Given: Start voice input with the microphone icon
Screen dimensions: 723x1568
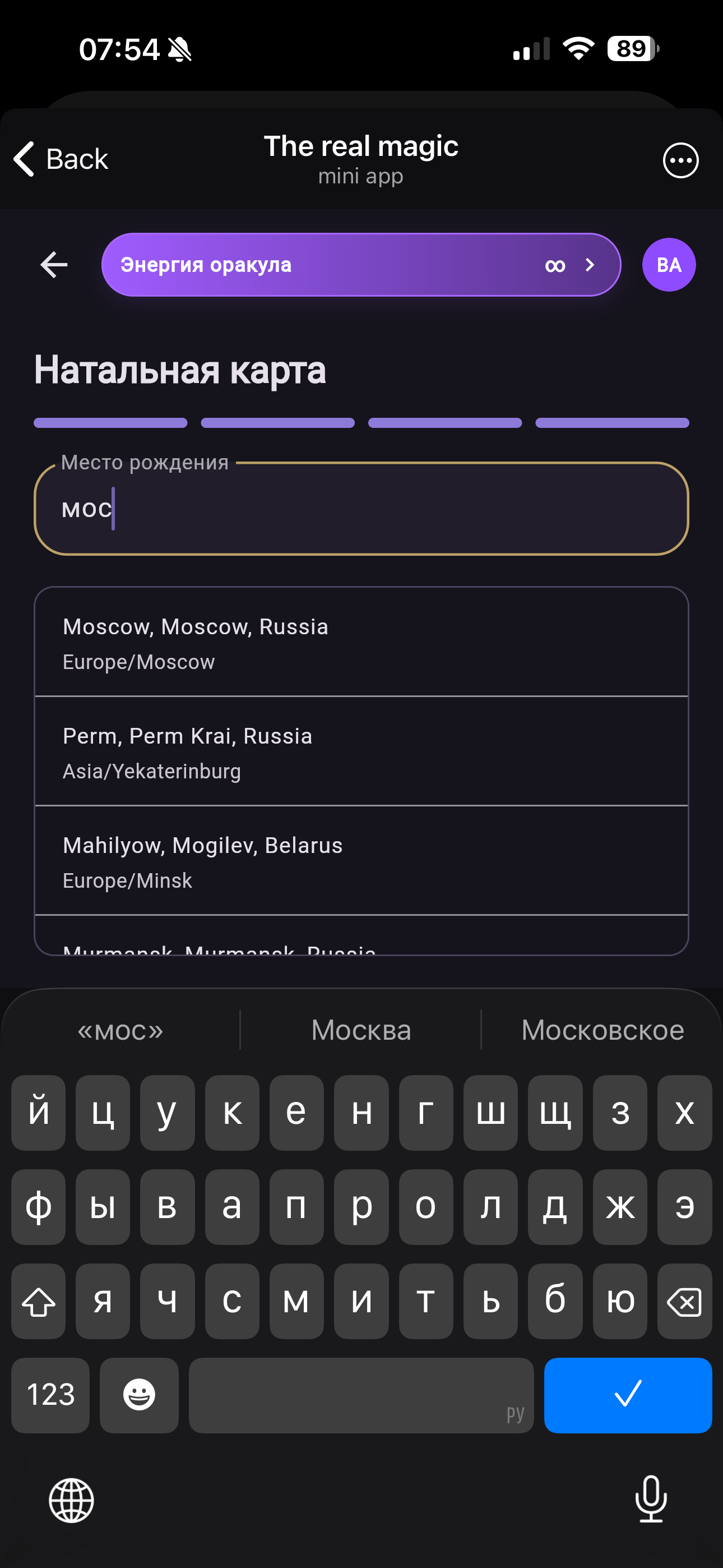Looking at the screenshot, I should (x=651, y=1501).
